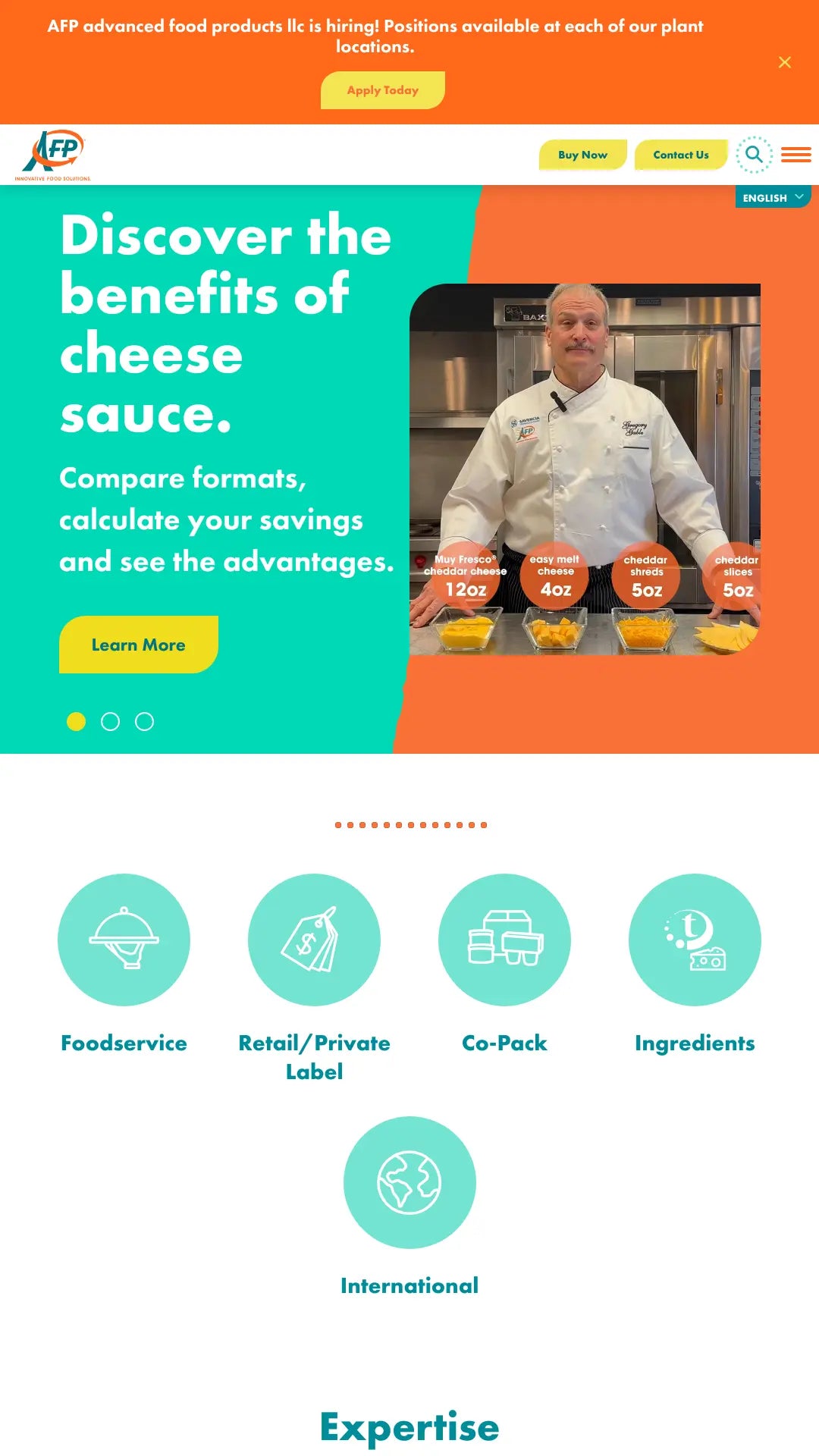Open the hamburger navigation menu
The image size is (819, 1456).
796,155
